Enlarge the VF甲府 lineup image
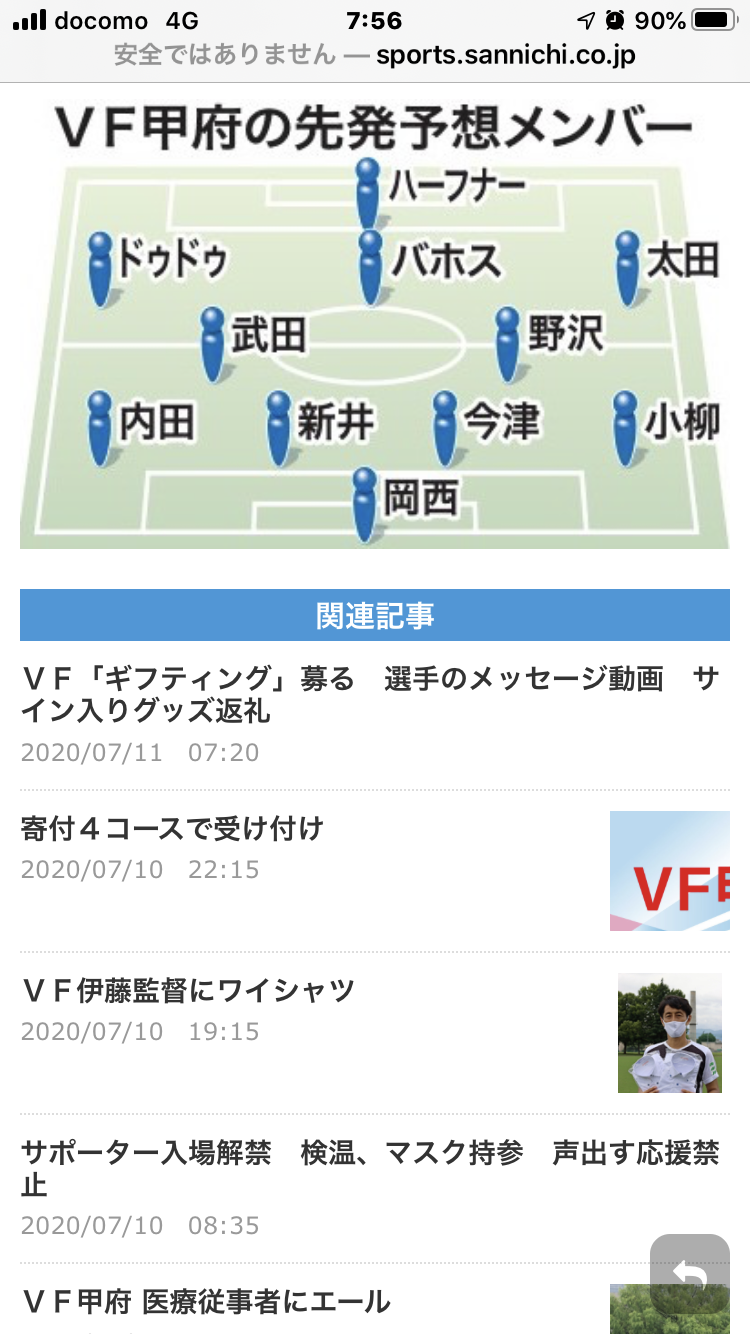This screenshot has height=1334, width=750. coord(374,322)
